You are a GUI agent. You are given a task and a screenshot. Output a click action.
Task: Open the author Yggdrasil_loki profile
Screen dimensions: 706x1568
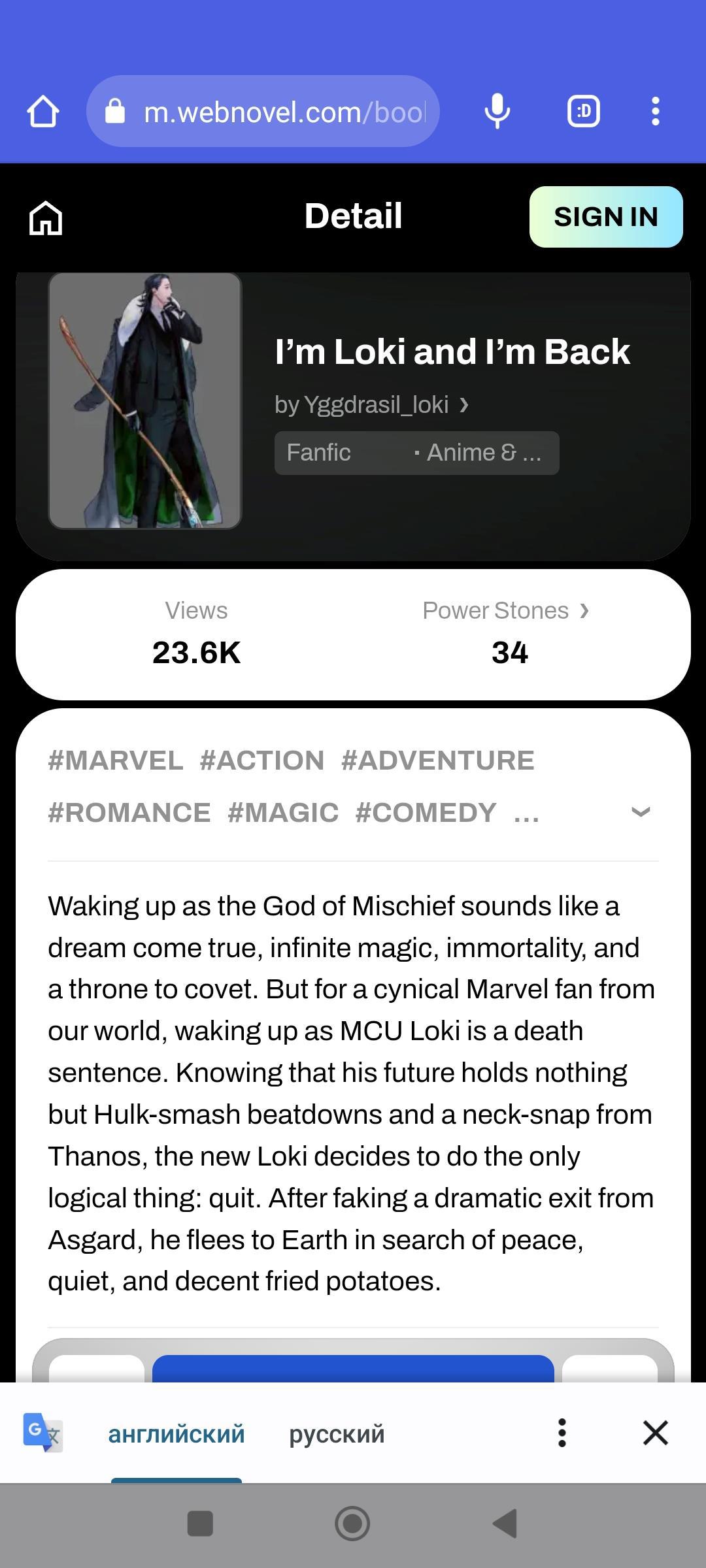pos(371,405)
